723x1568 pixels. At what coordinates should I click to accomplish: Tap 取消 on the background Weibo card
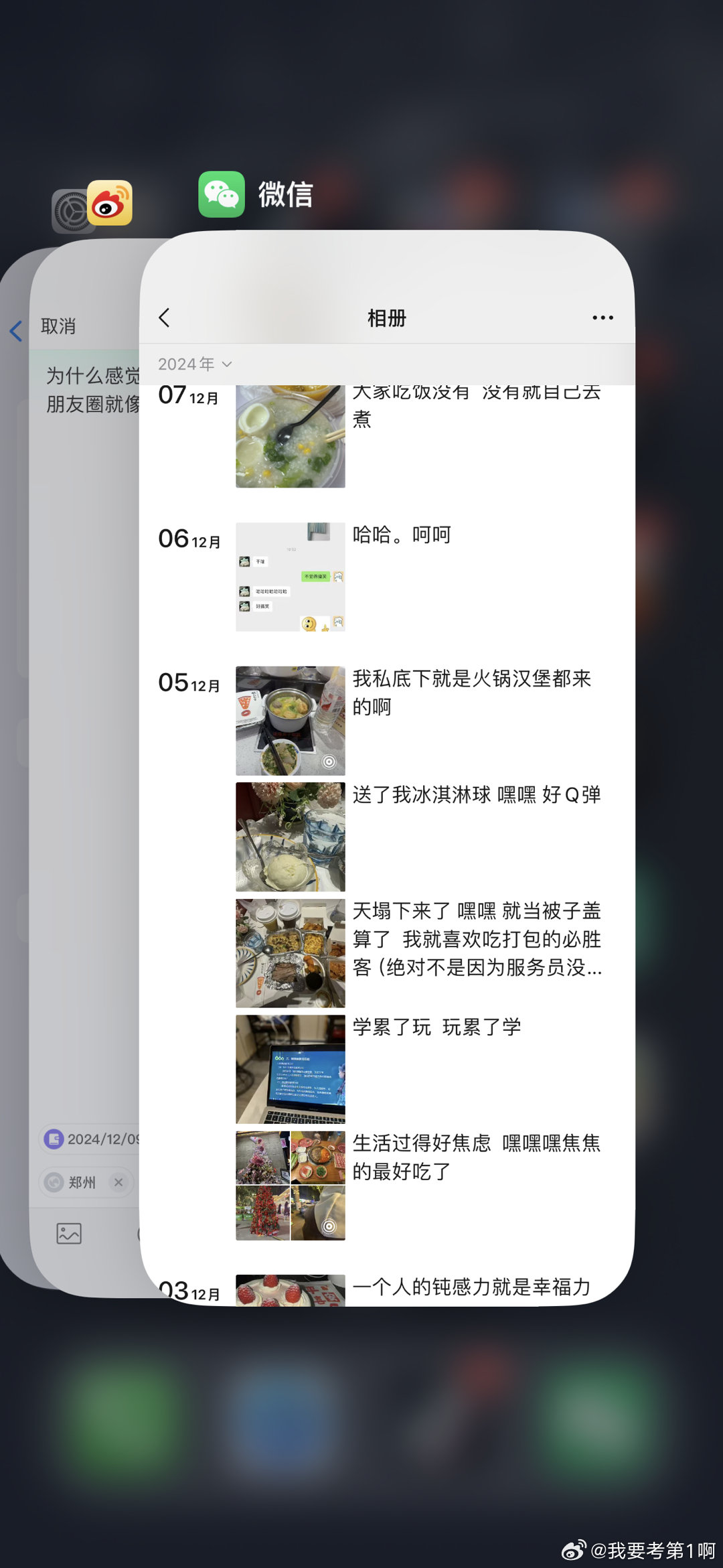coord(58,326)
